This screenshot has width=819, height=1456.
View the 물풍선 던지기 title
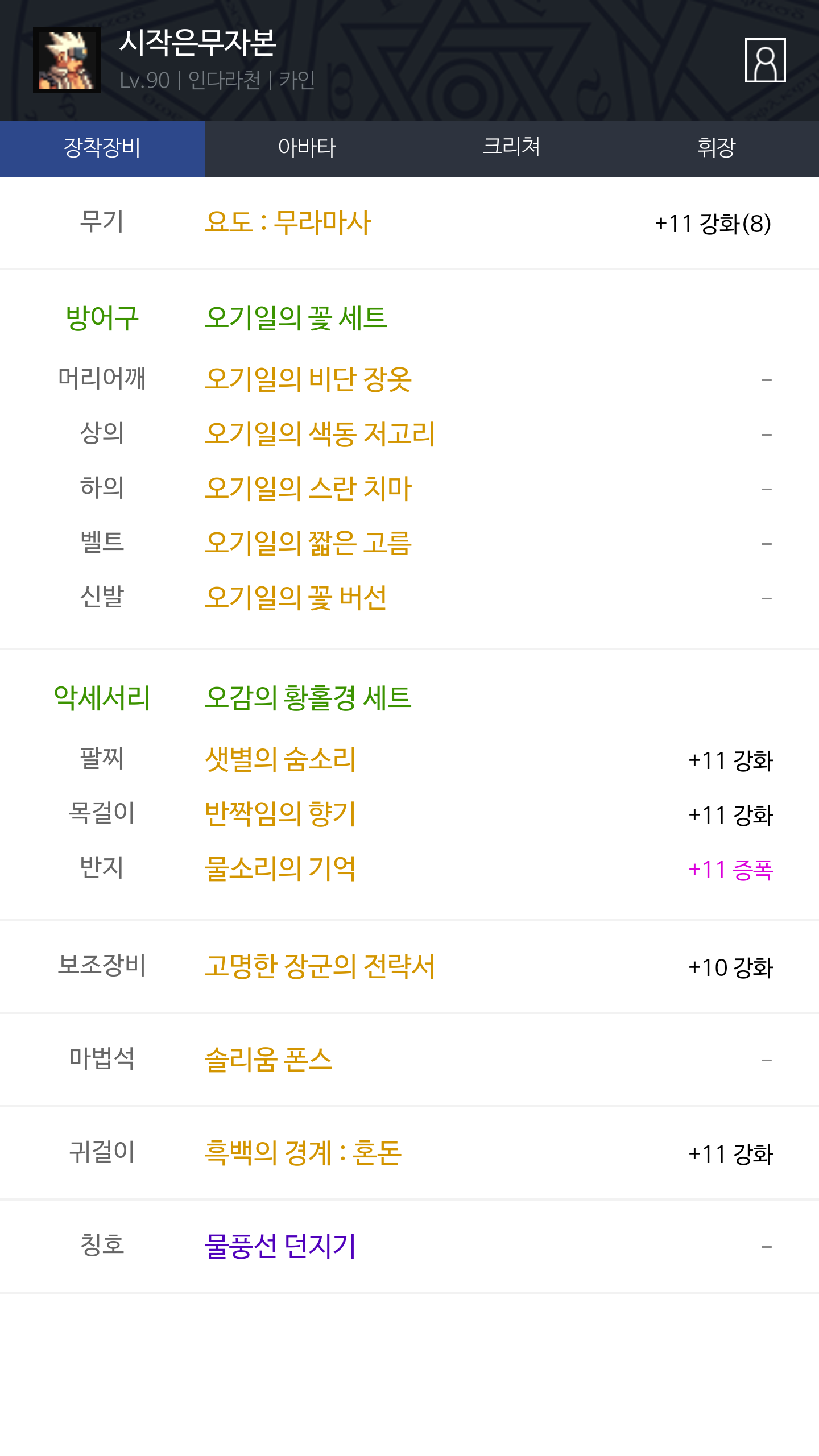click(280, 1246)
